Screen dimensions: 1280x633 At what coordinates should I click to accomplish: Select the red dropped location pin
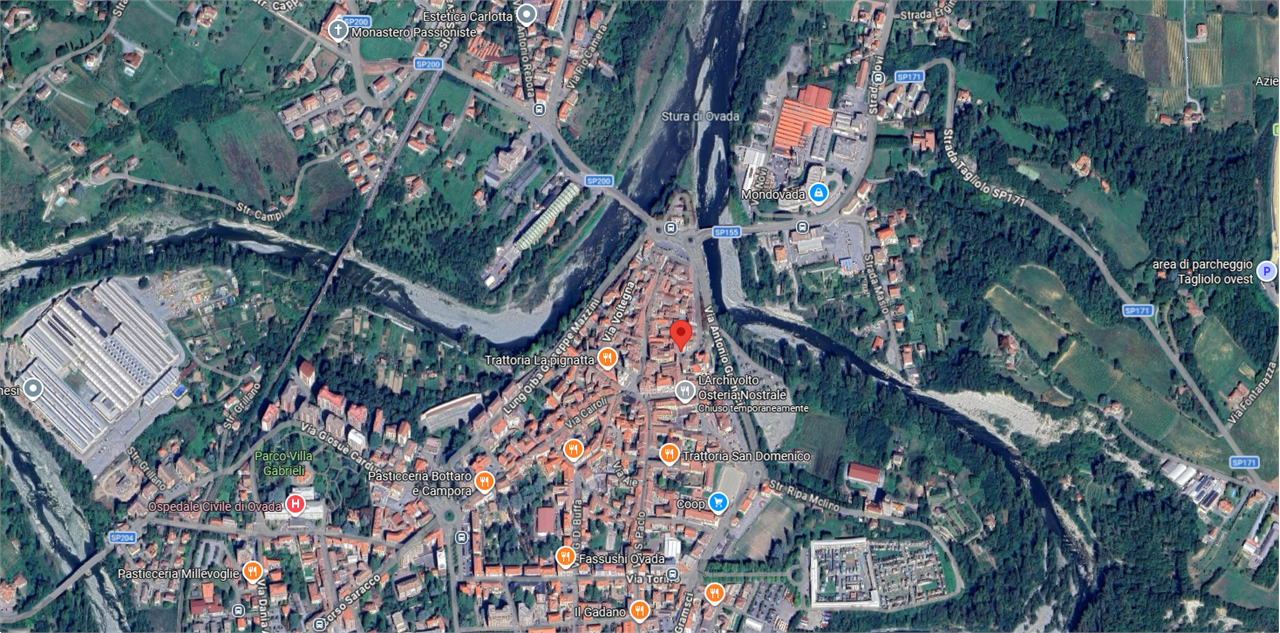click(681, 335)
